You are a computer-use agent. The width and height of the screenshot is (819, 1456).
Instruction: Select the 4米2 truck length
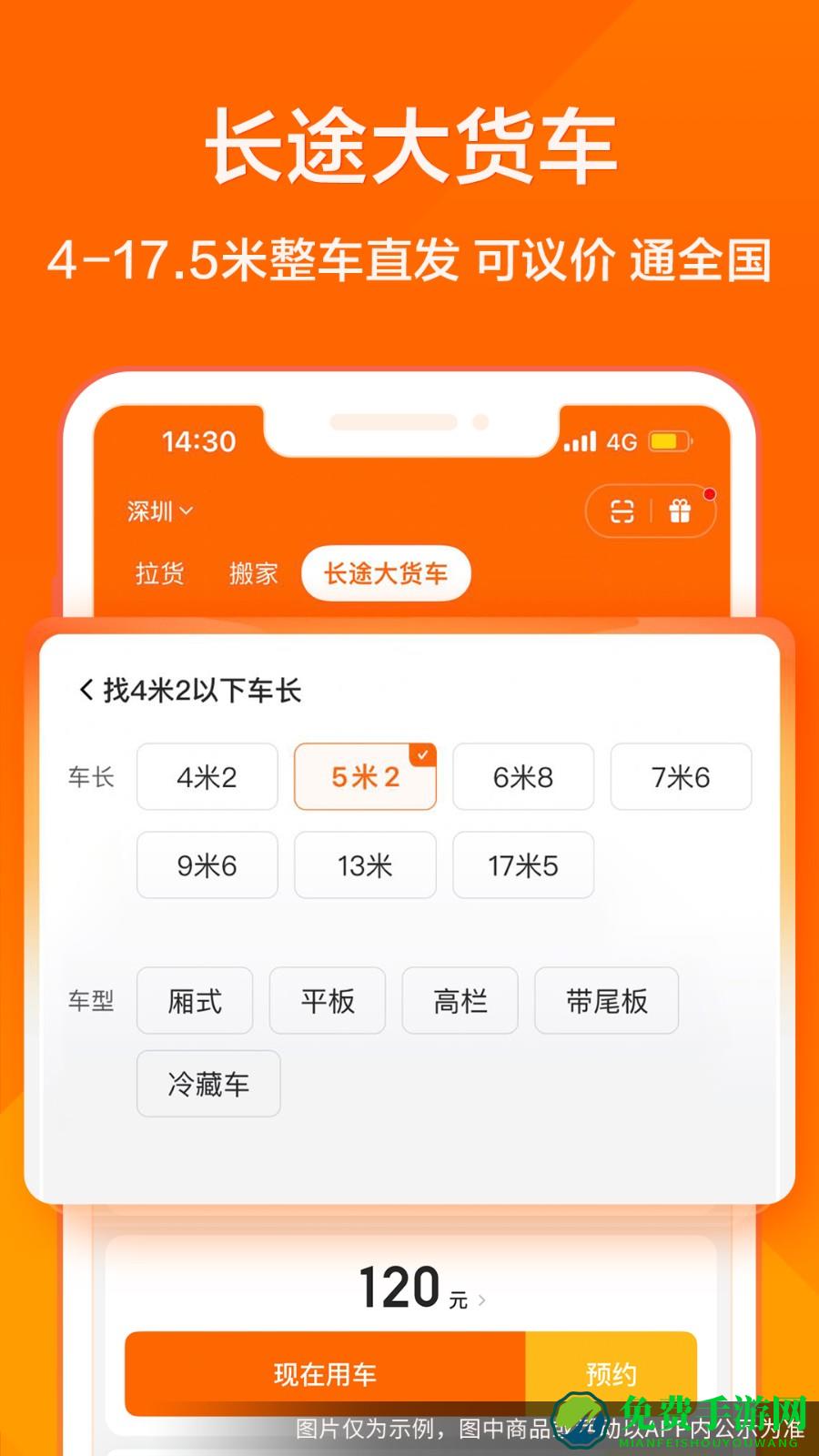207,776
